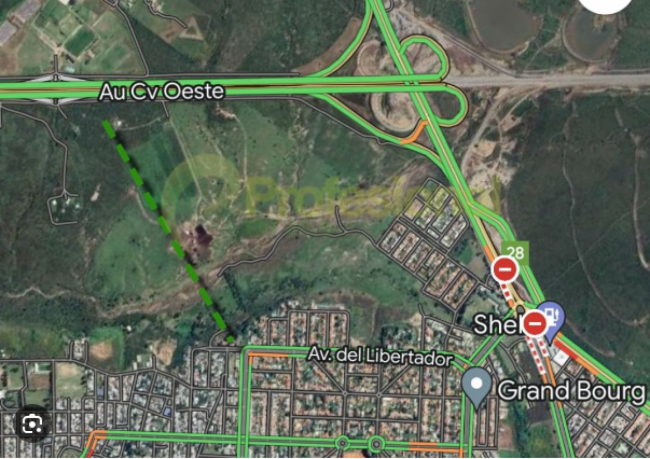Search this image with Google Lens

pos(32,424)
